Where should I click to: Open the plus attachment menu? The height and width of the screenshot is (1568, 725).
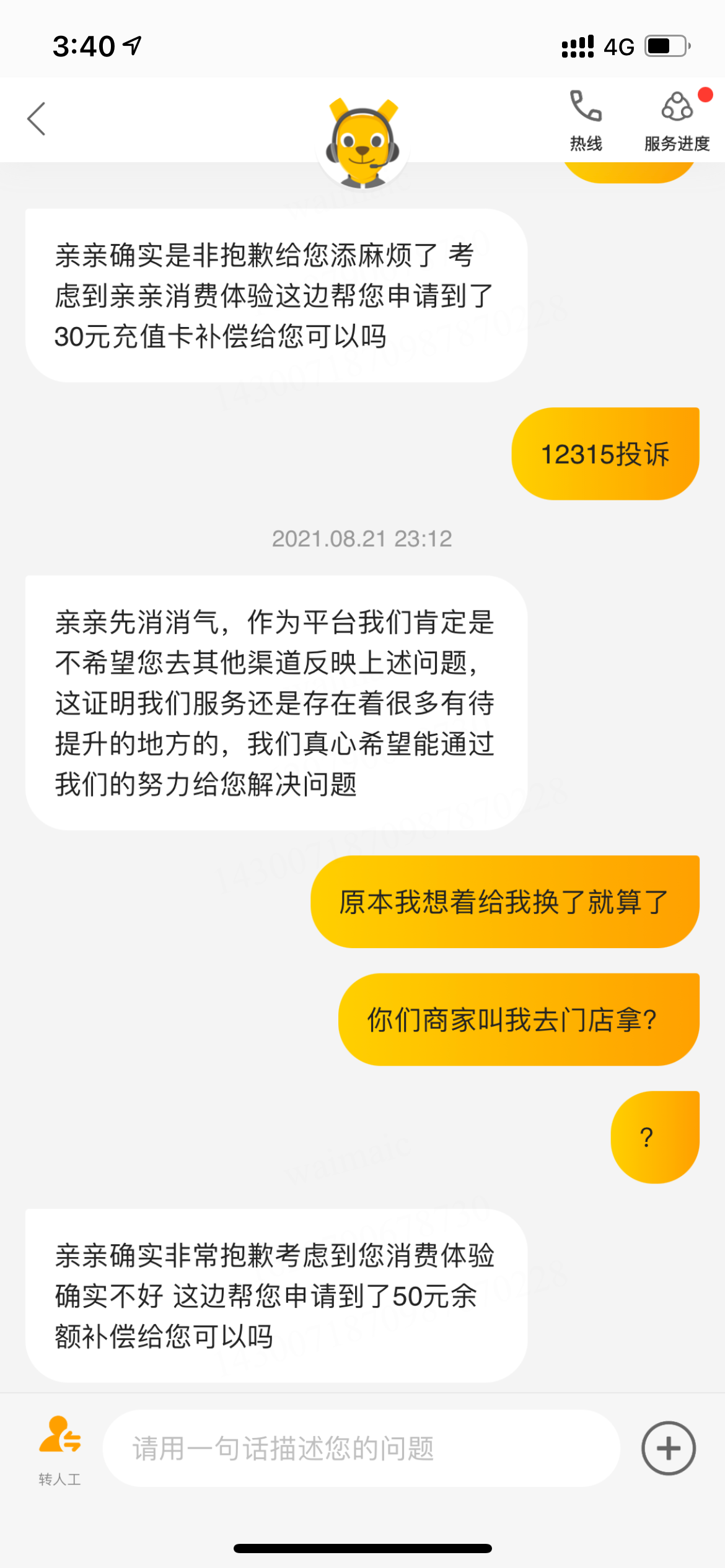pyautogui.click(x=668, y=1448)
